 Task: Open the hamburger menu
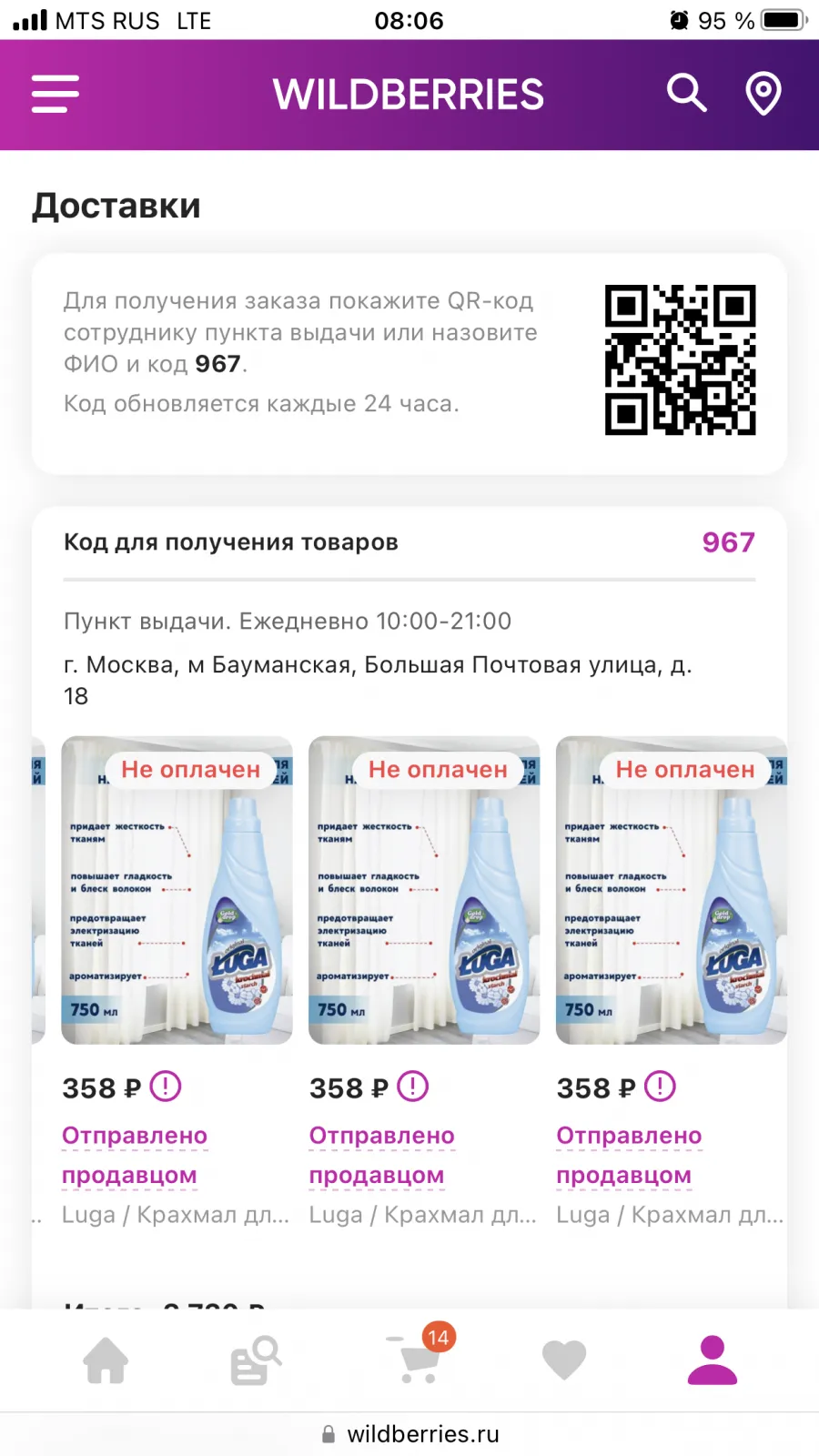(56, 94)
